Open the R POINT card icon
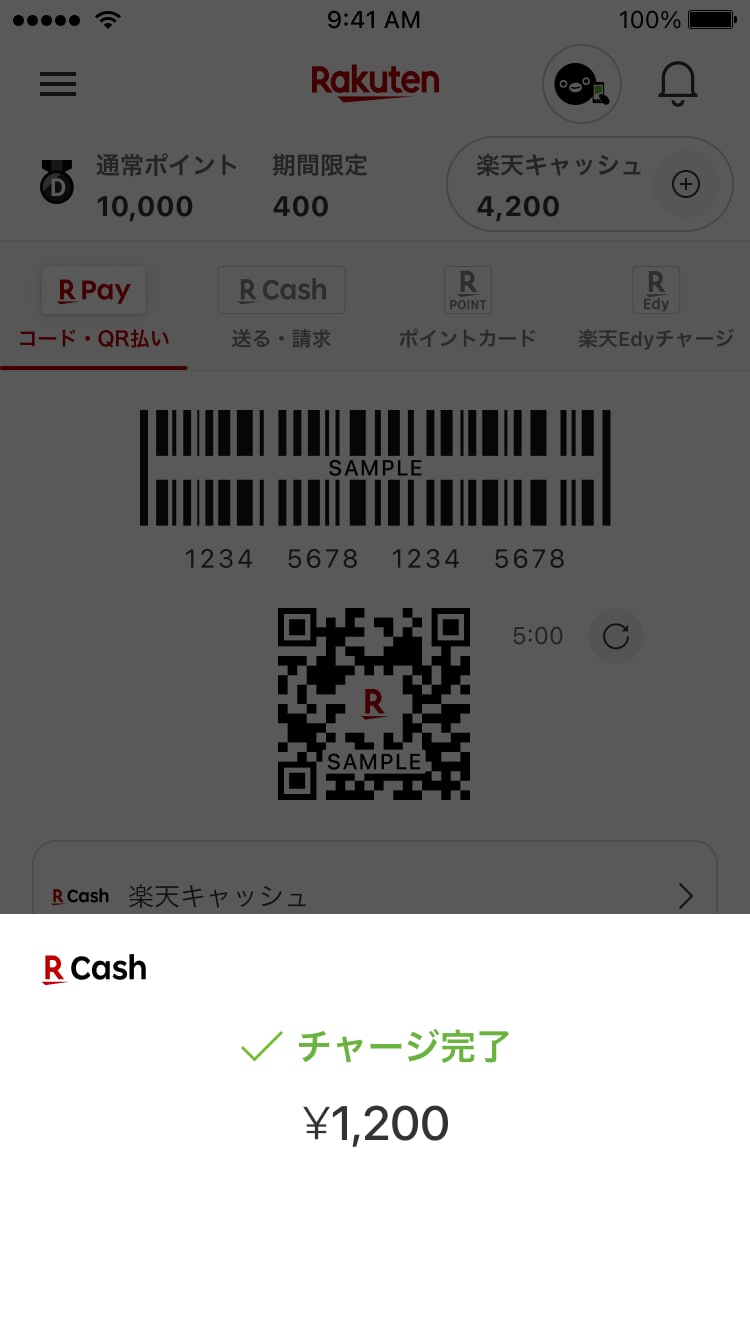Screen dimensions: 750x1334 467,289
